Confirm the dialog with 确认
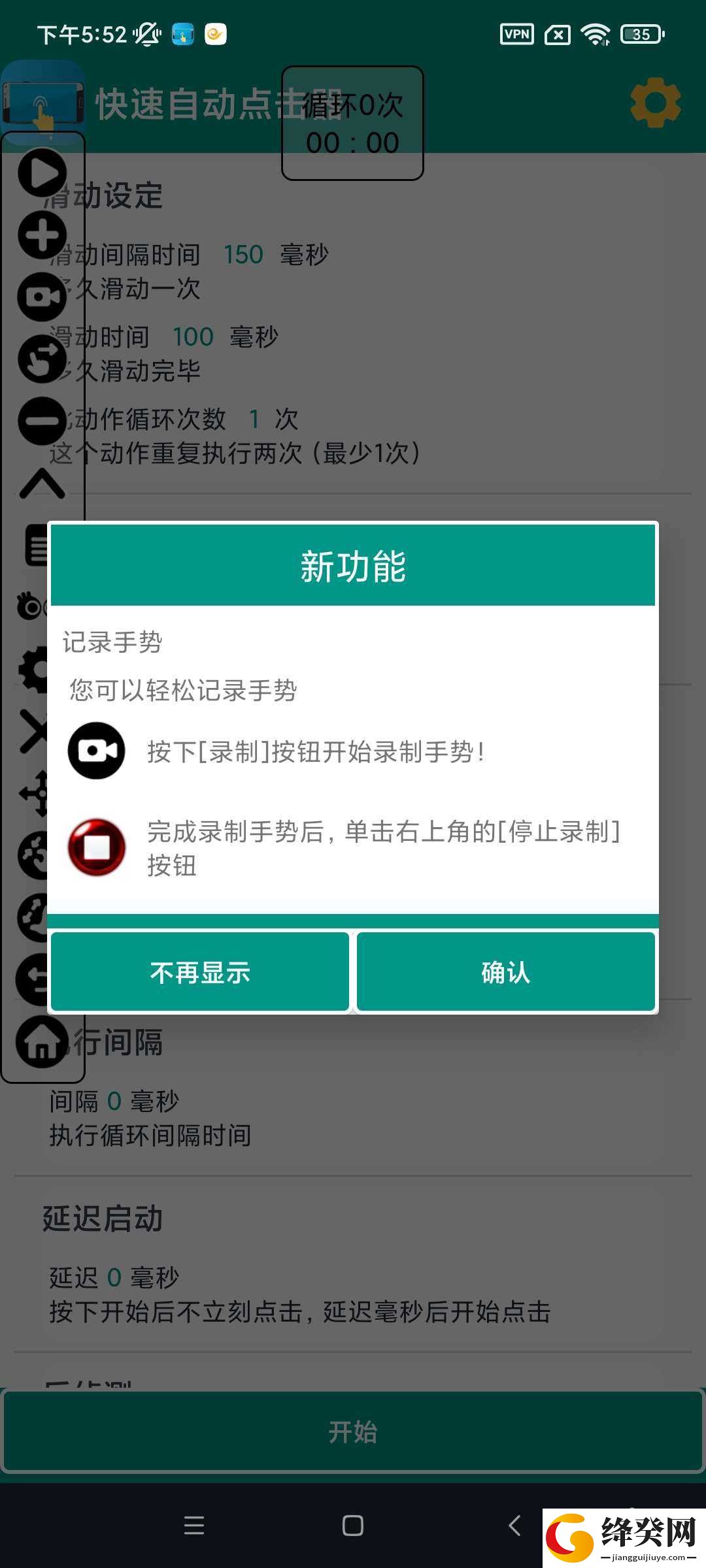Image resolution: width=706 pixels, height=1568 pixels. (506, 972)
